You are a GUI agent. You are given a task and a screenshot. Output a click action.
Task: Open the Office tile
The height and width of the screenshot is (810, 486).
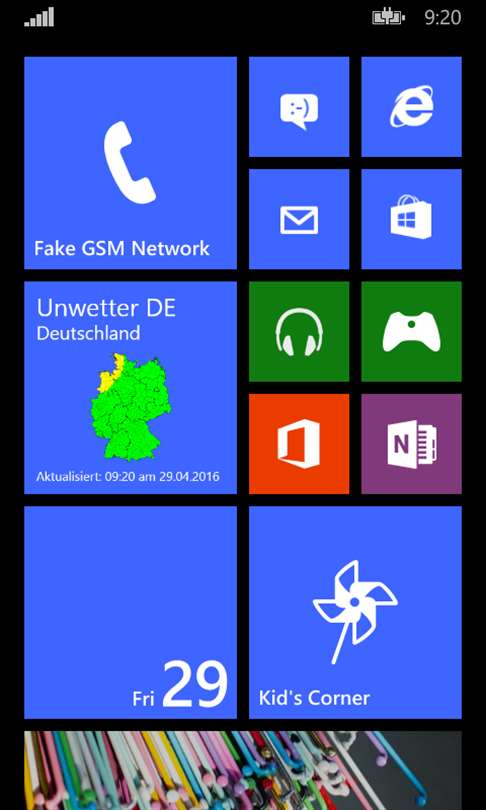tap(299, 444)
